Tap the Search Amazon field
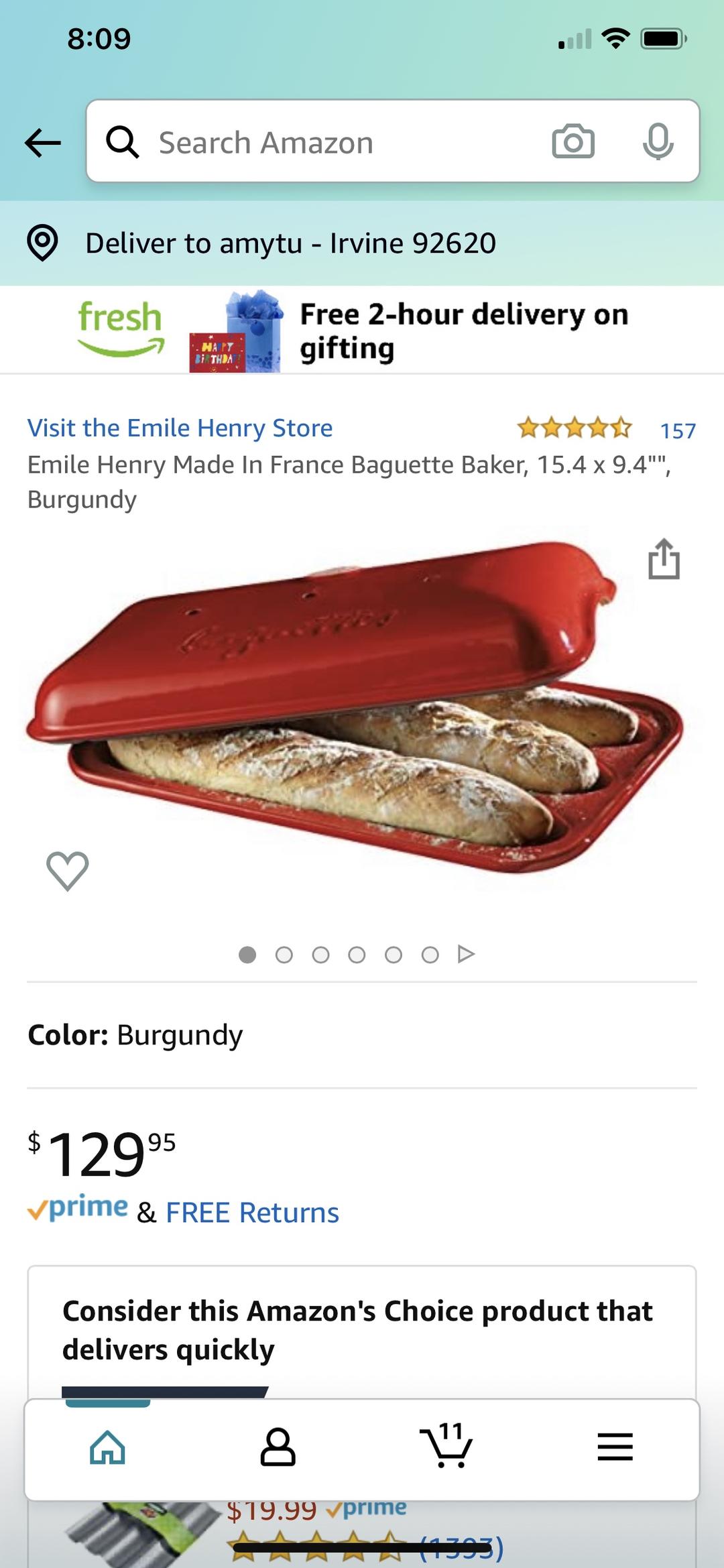This screenshot has width=724, height=1568. [335, 143]
